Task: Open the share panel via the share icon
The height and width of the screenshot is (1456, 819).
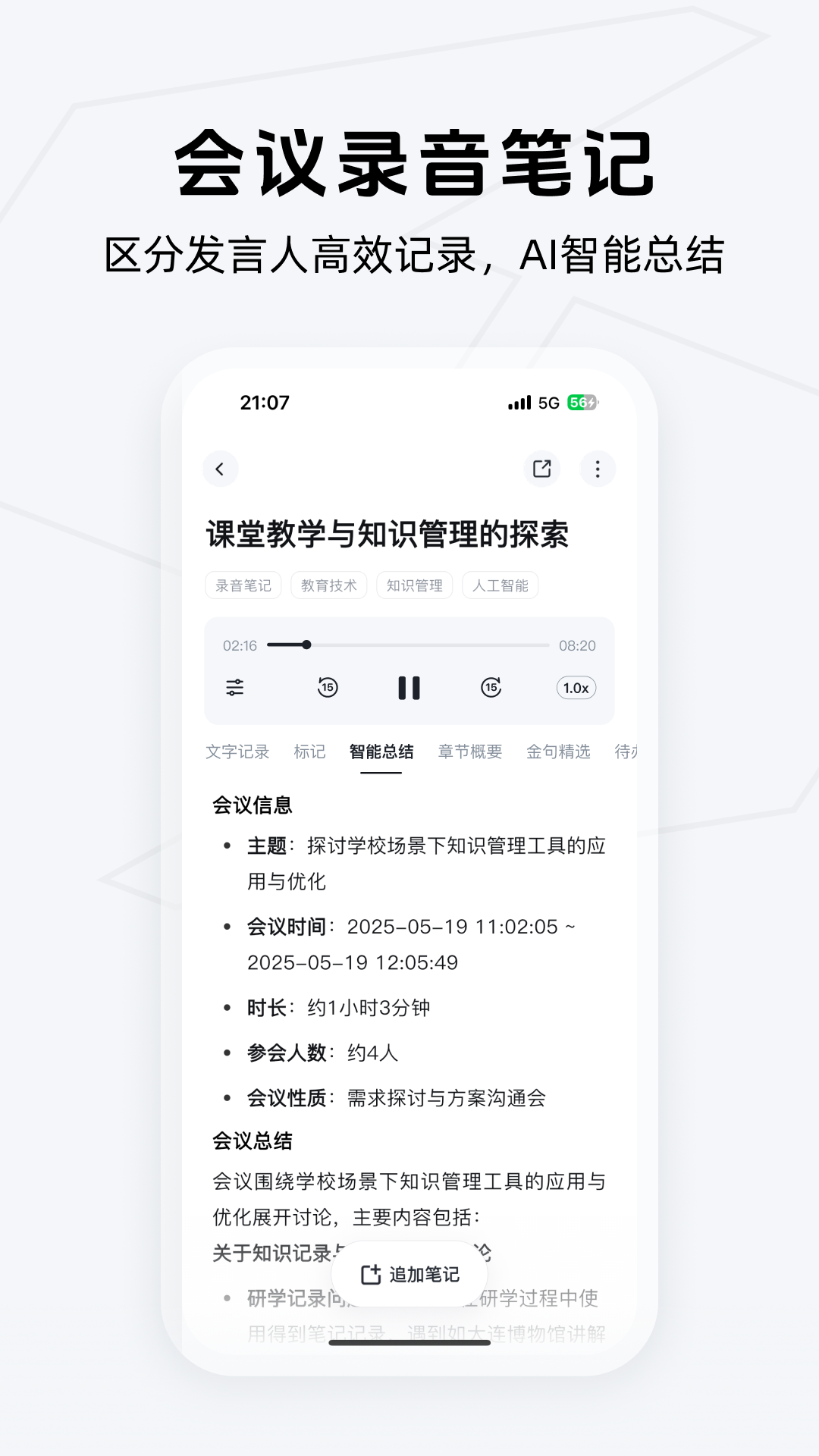Action: (541, 469)
